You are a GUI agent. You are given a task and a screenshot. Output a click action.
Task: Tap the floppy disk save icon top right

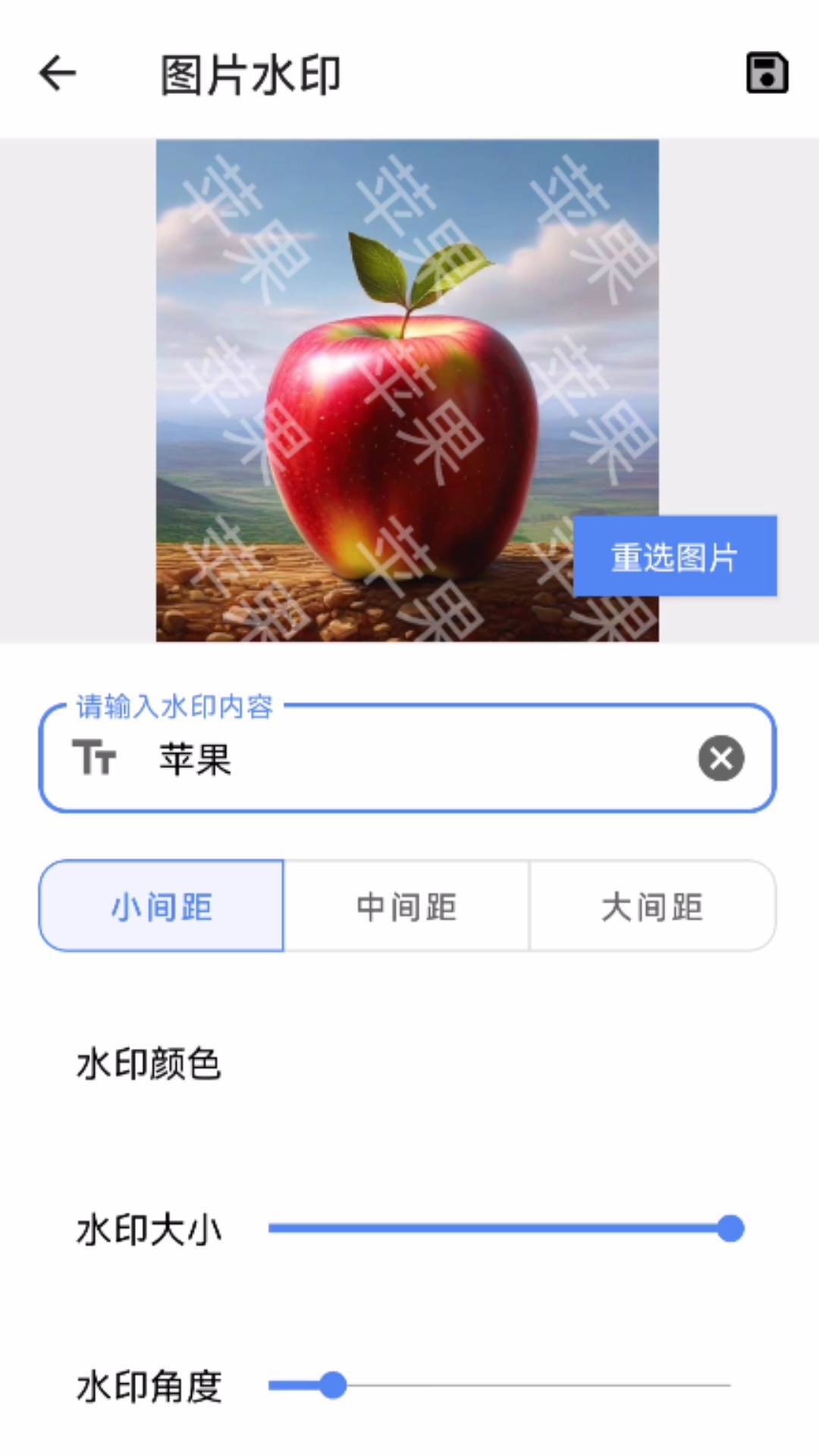click(767, 74)
